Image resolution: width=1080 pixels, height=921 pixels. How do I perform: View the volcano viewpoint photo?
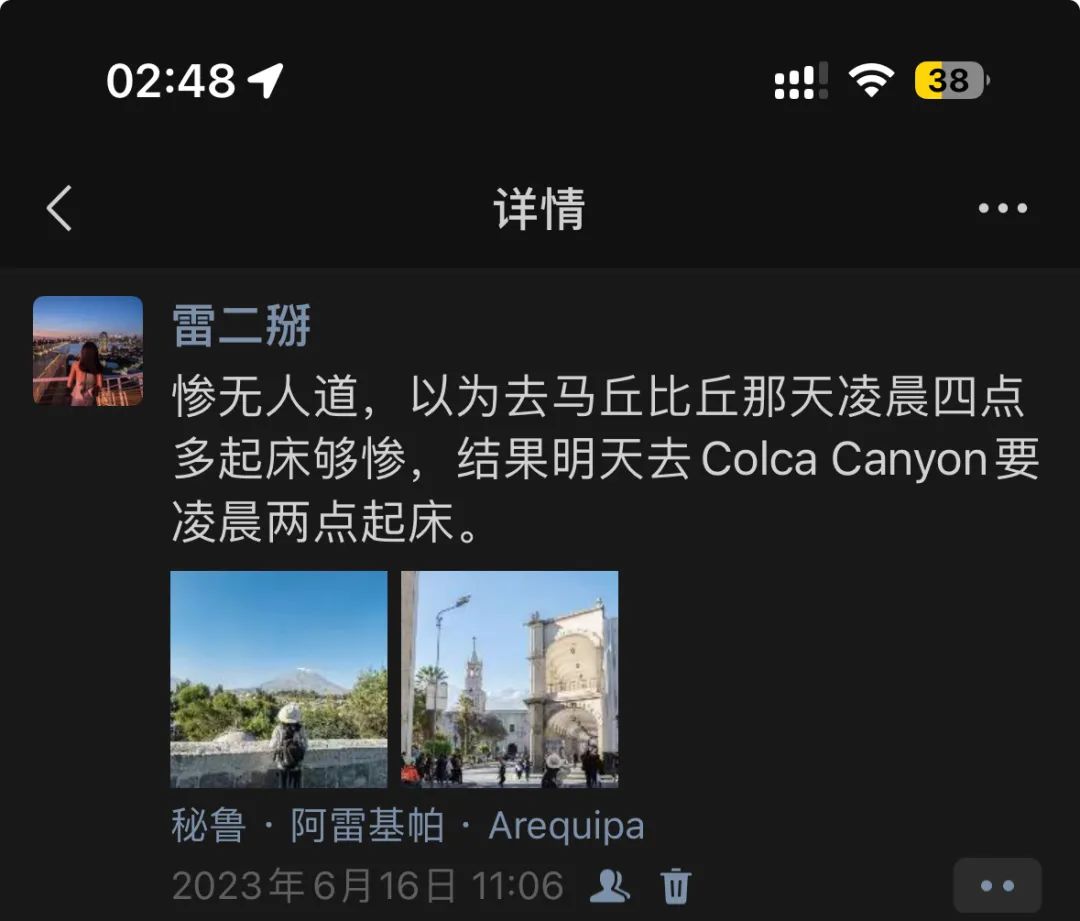coord(279,679)
